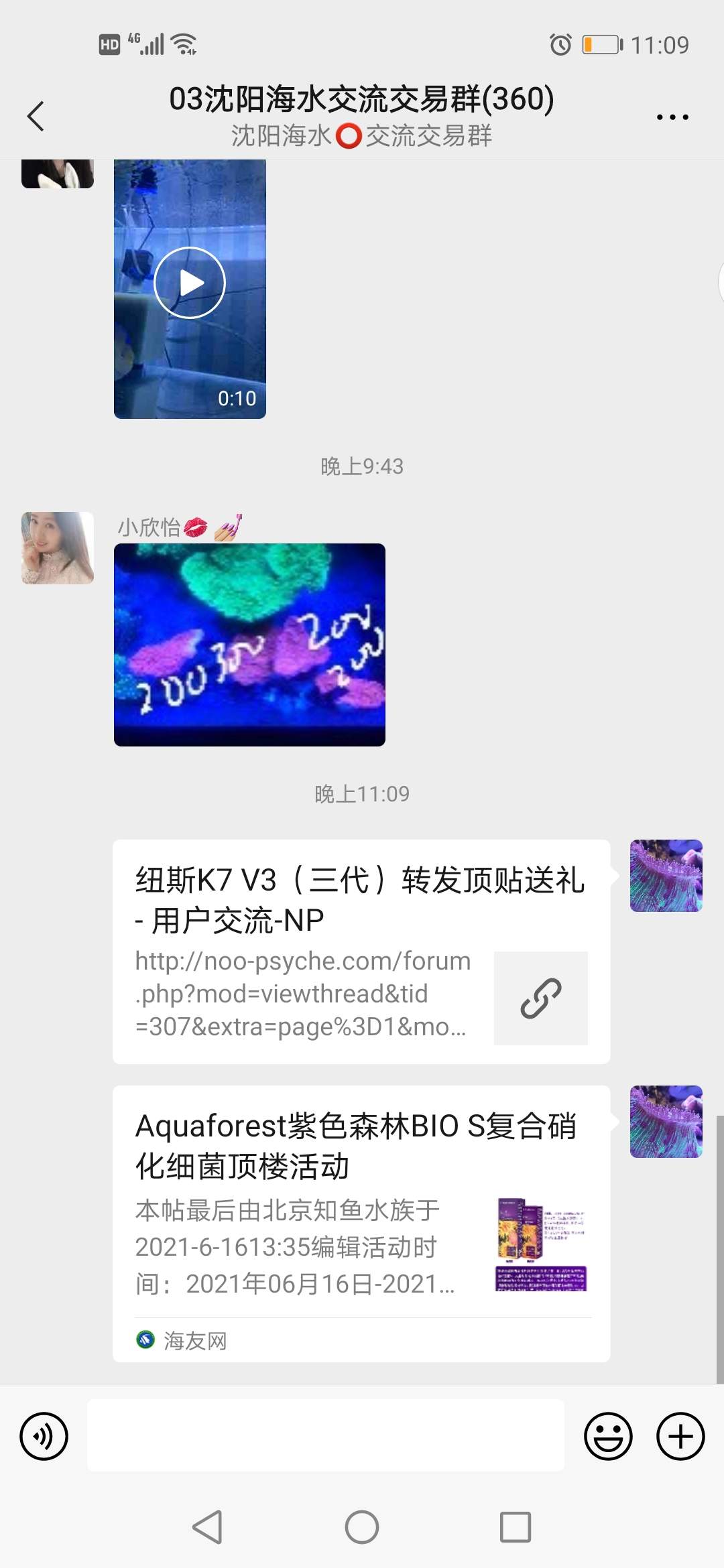Open the plus attachment menu

680,1435
